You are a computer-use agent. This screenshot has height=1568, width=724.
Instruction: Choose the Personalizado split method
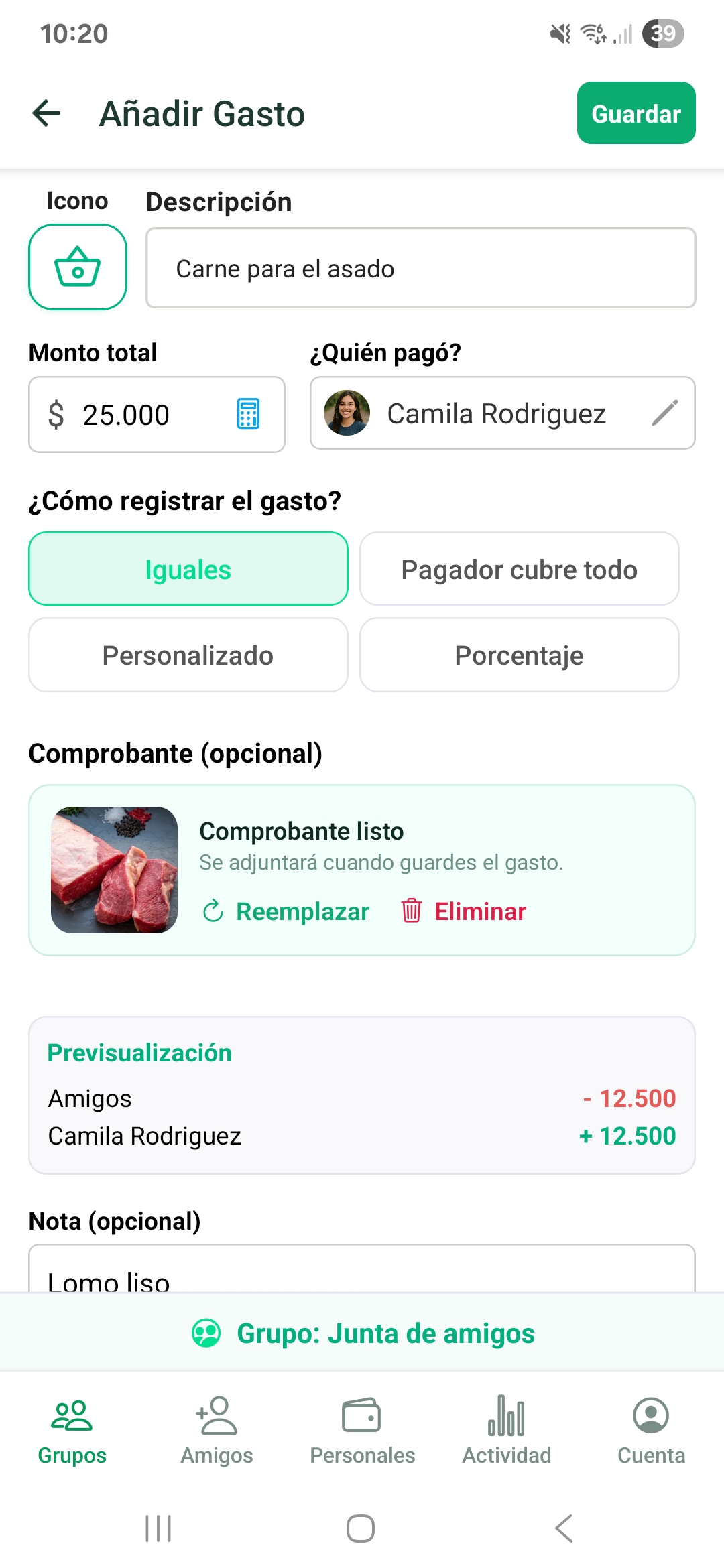[188, 655]
